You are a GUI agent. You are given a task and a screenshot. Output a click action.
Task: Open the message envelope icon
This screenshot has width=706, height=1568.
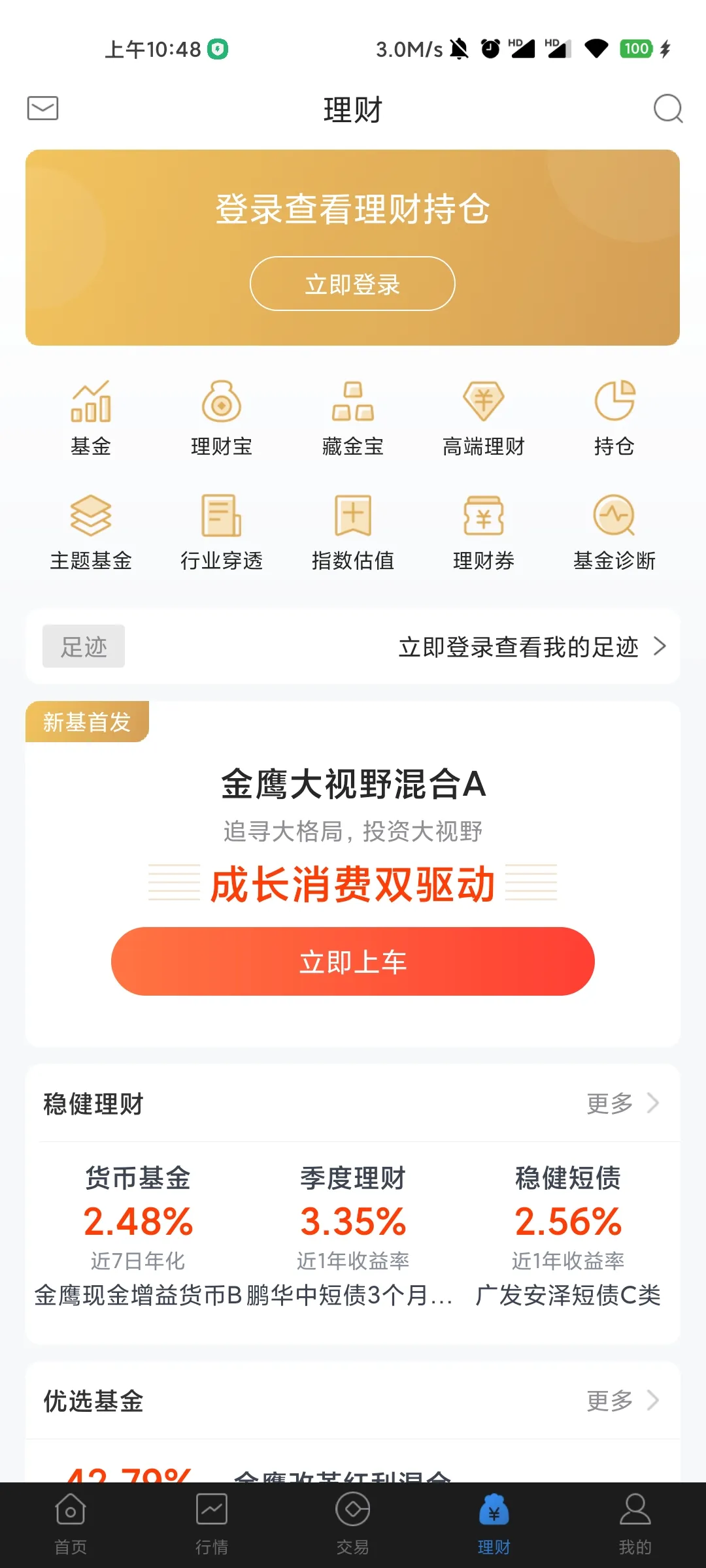(42, 108)
